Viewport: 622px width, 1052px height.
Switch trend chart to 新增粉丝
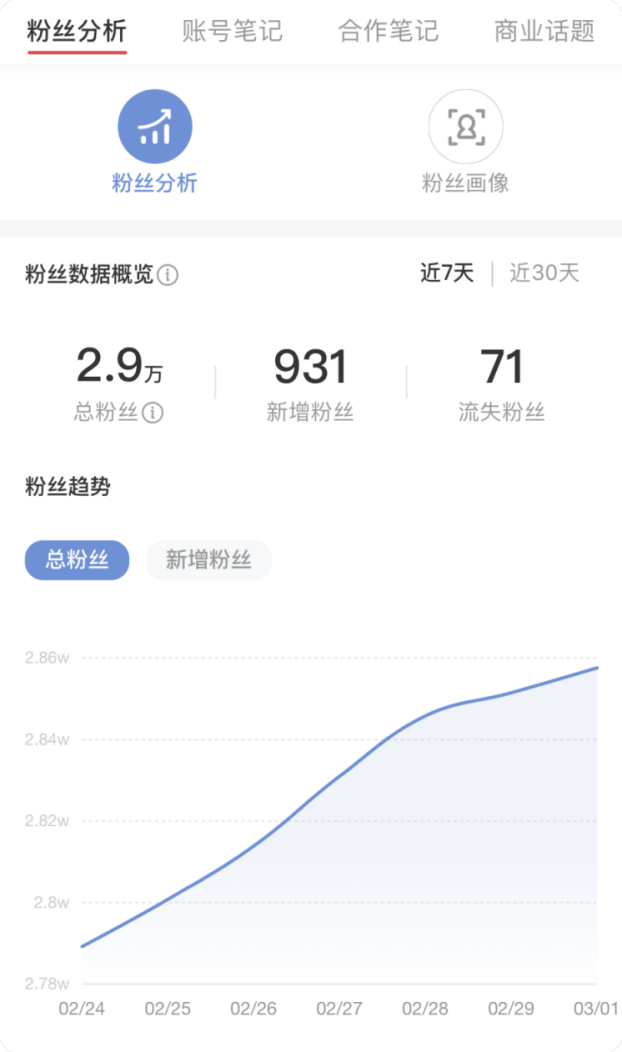point(208,560)
